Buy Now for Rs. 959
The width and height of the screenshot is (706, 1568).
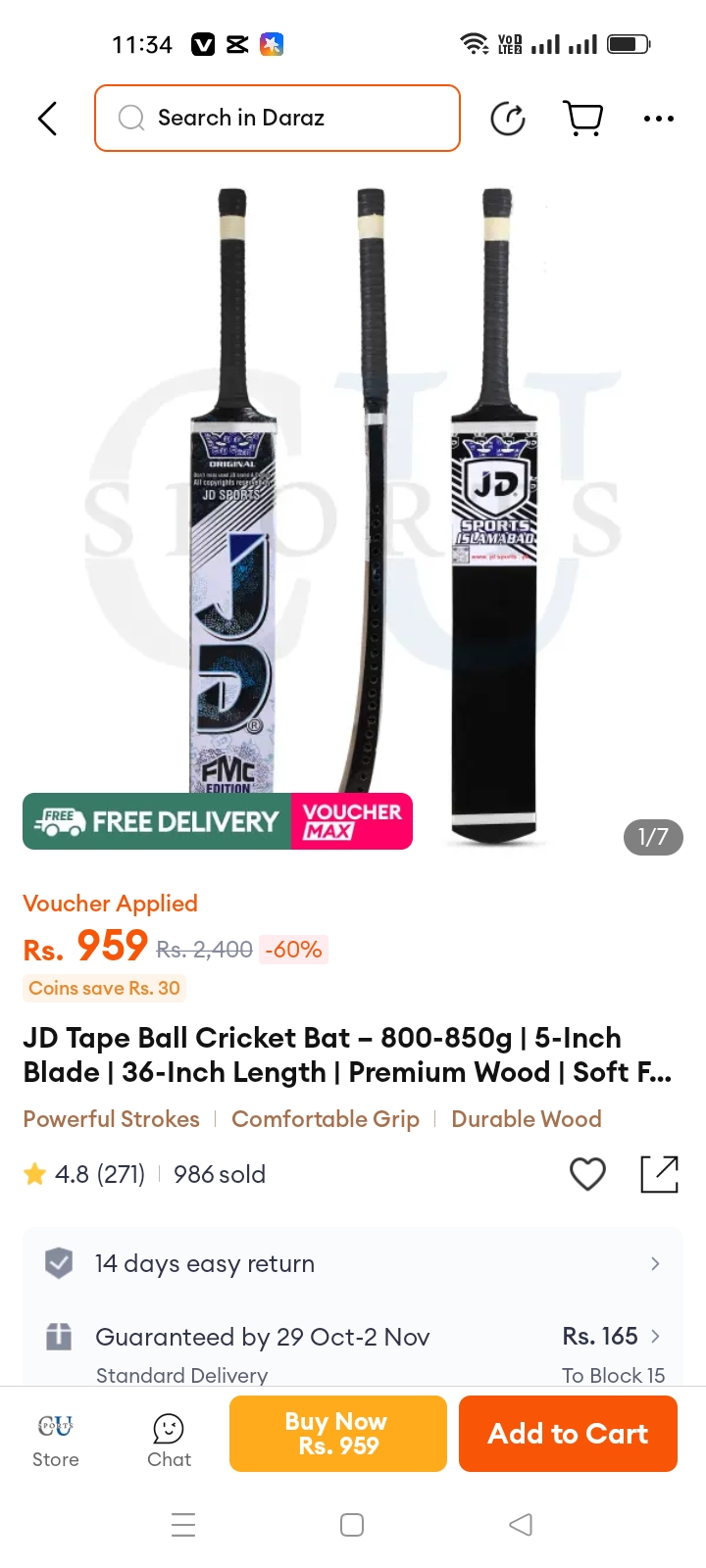(338, 1434)
